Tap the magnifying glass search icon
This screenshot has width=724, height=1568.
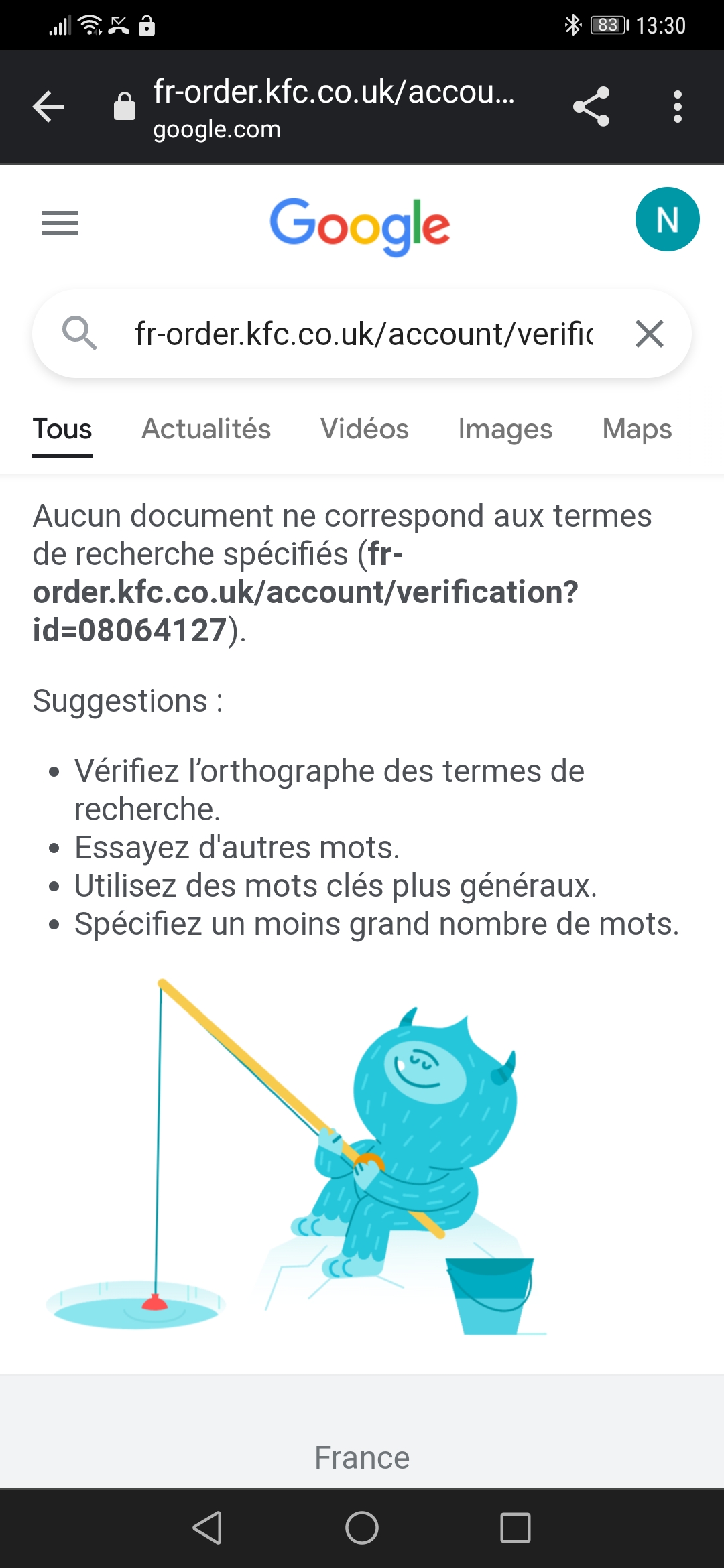click(80, 333)
